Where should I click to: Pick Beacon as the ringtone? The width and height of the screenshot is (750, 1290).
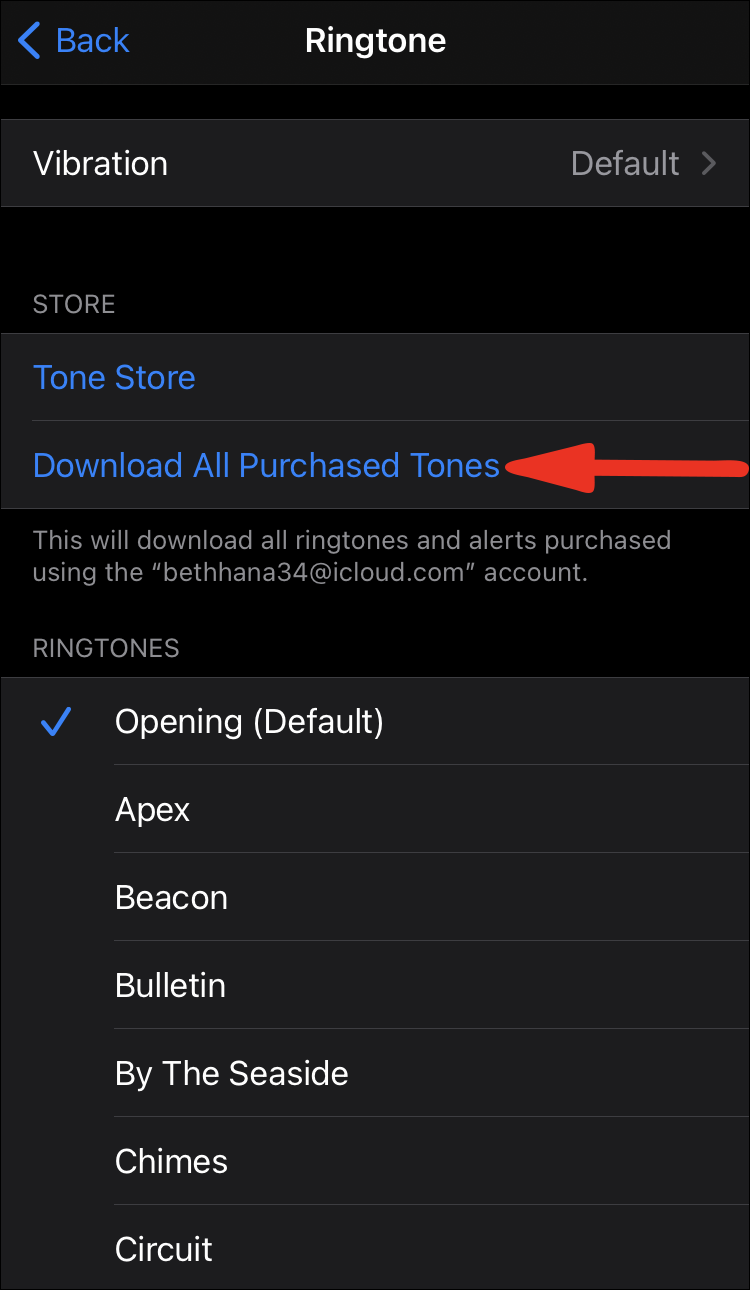(x=375, y=897)
